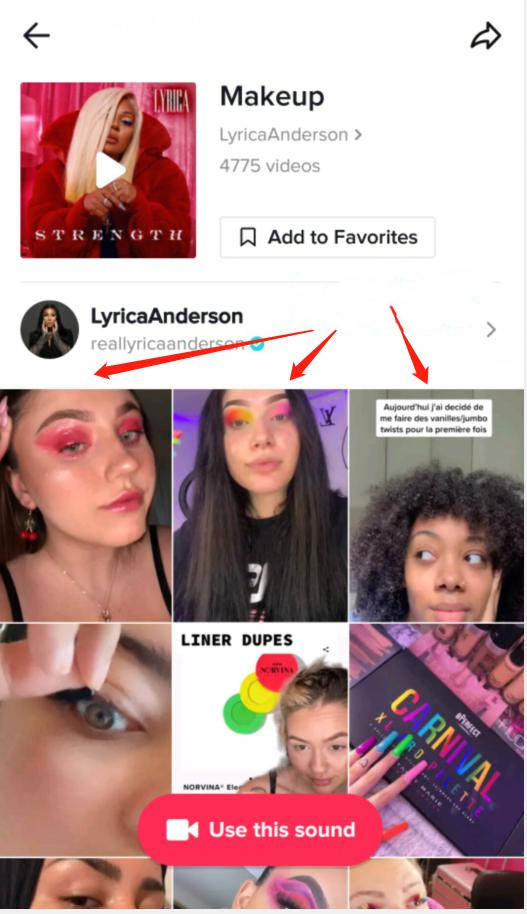Share this sound page
The width and height of the screenshot is (527, 914).
(x=486, y=36)
